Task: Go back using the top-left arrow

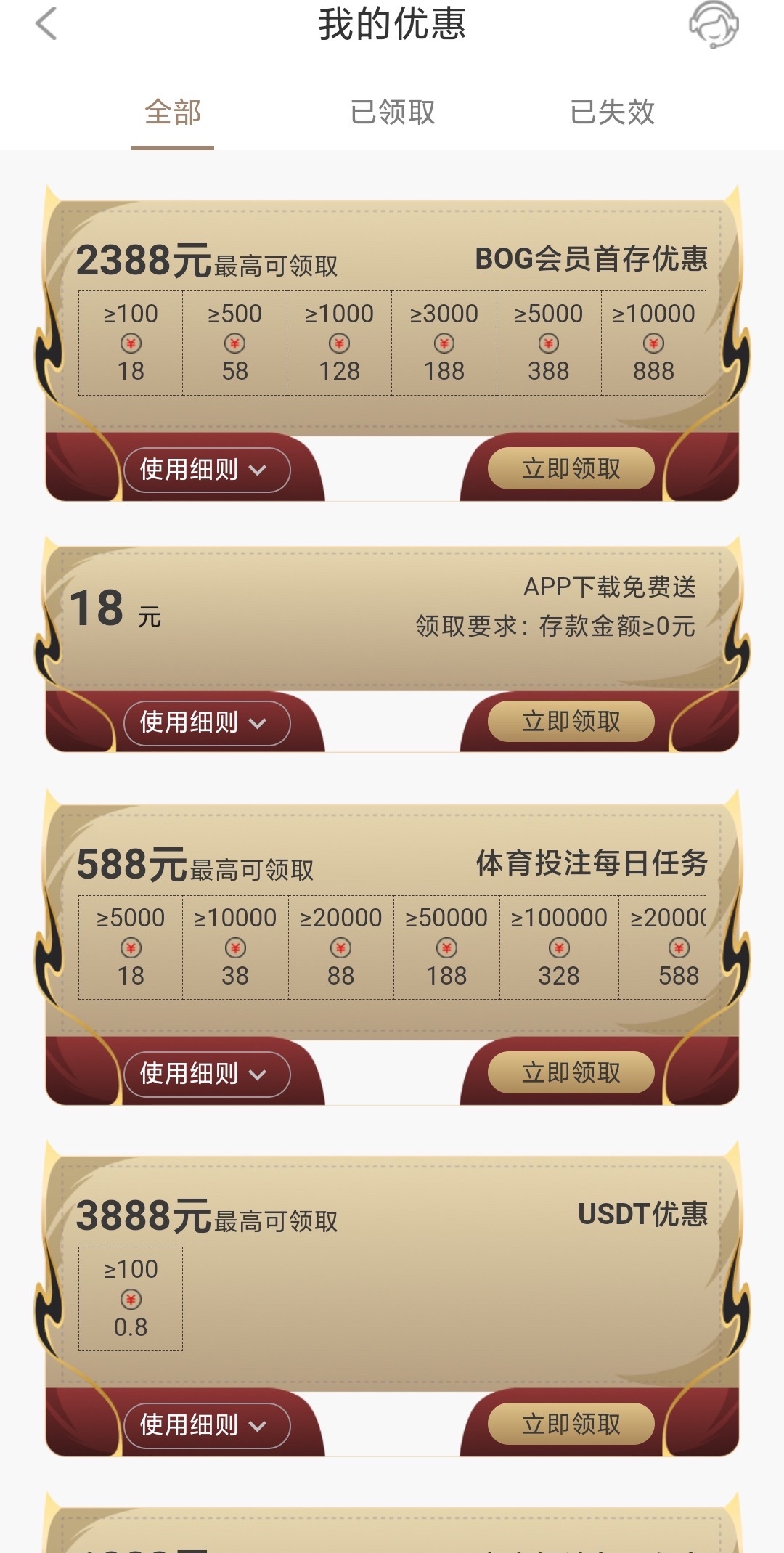Action: 46,24
